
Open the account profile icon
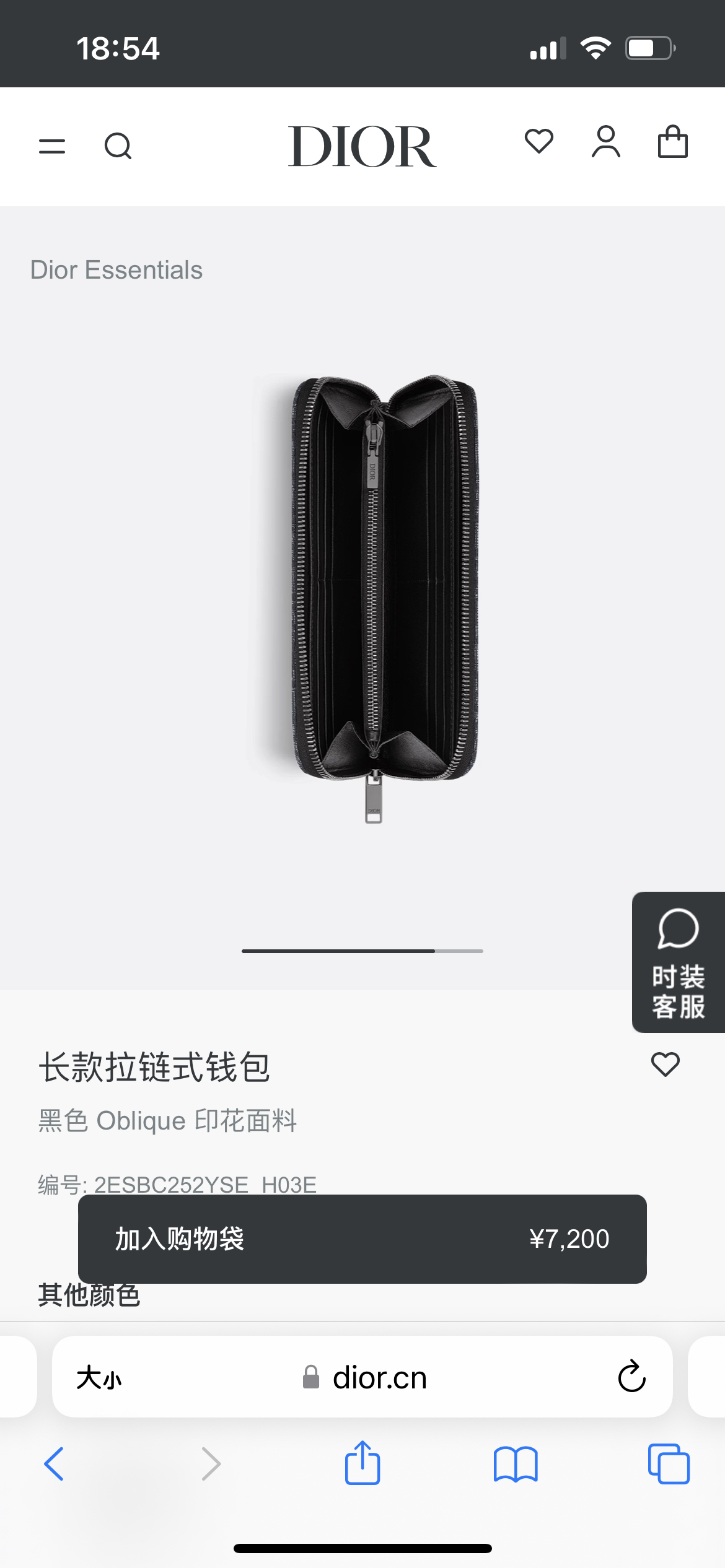point(605,142)
